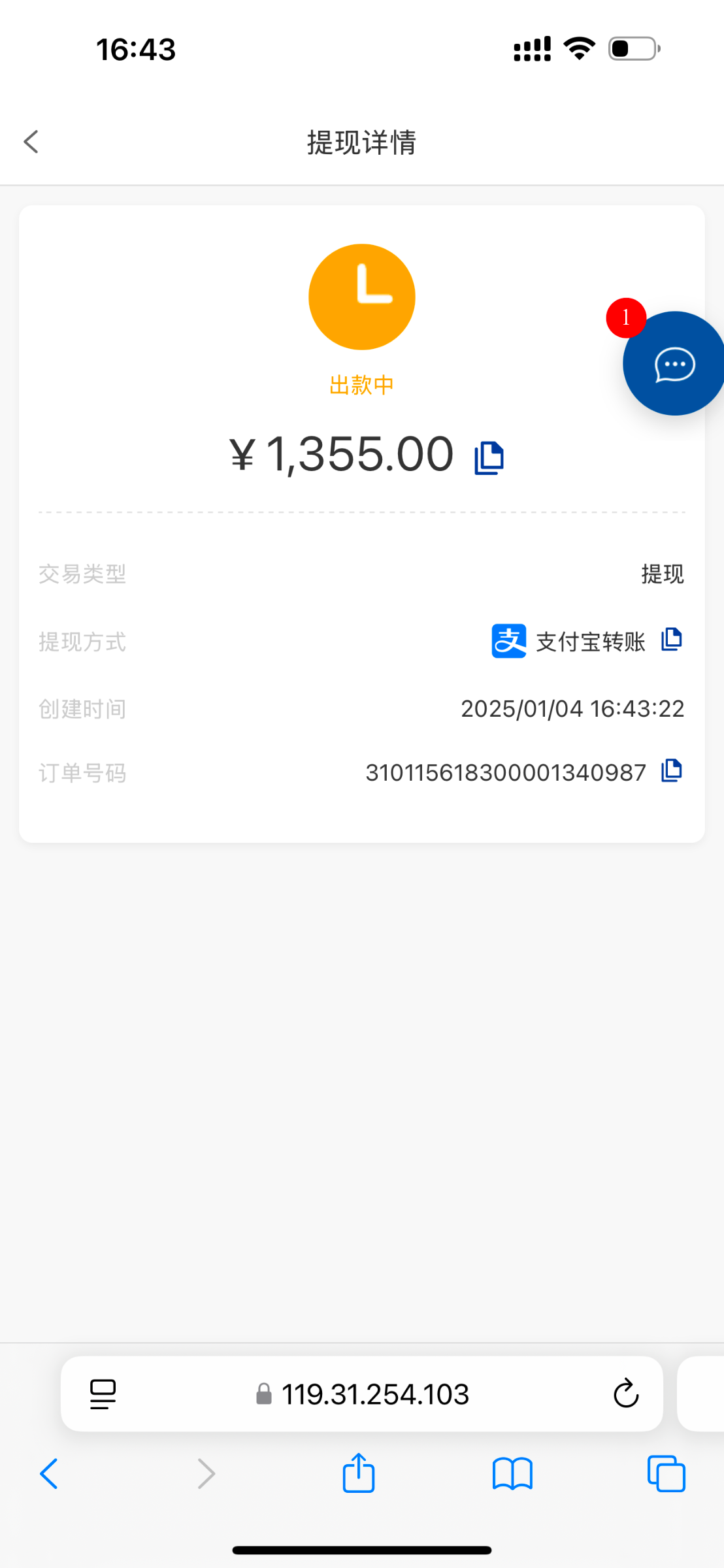724x1568 pixels.
Task: Reload the page in Safari
Action: pyautogui.click(x=625, y=1394)
